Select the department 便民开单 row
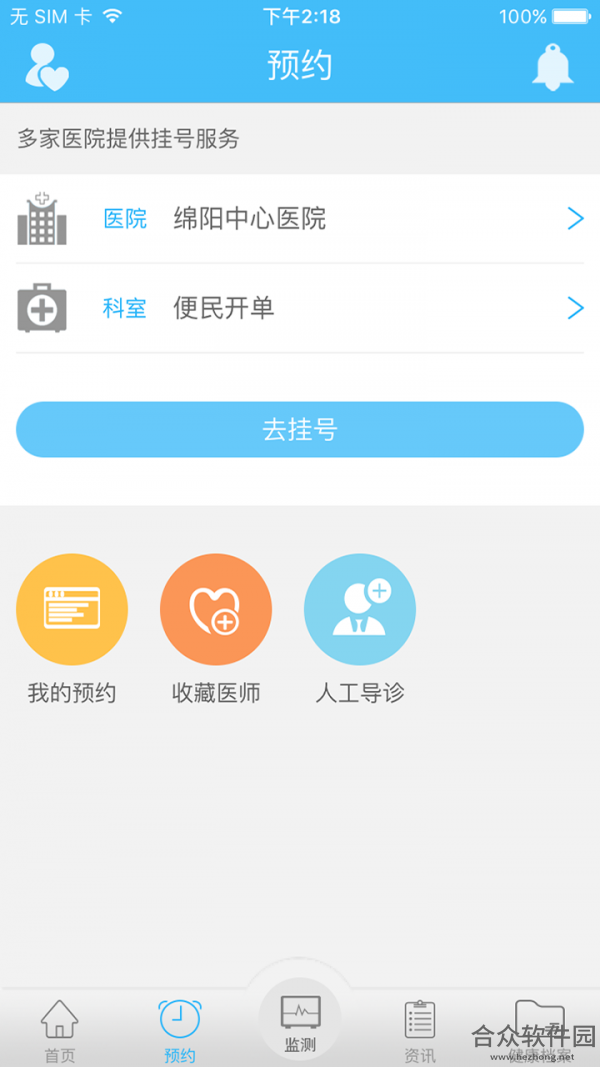 pyautogui.click(x=300, y=308)
